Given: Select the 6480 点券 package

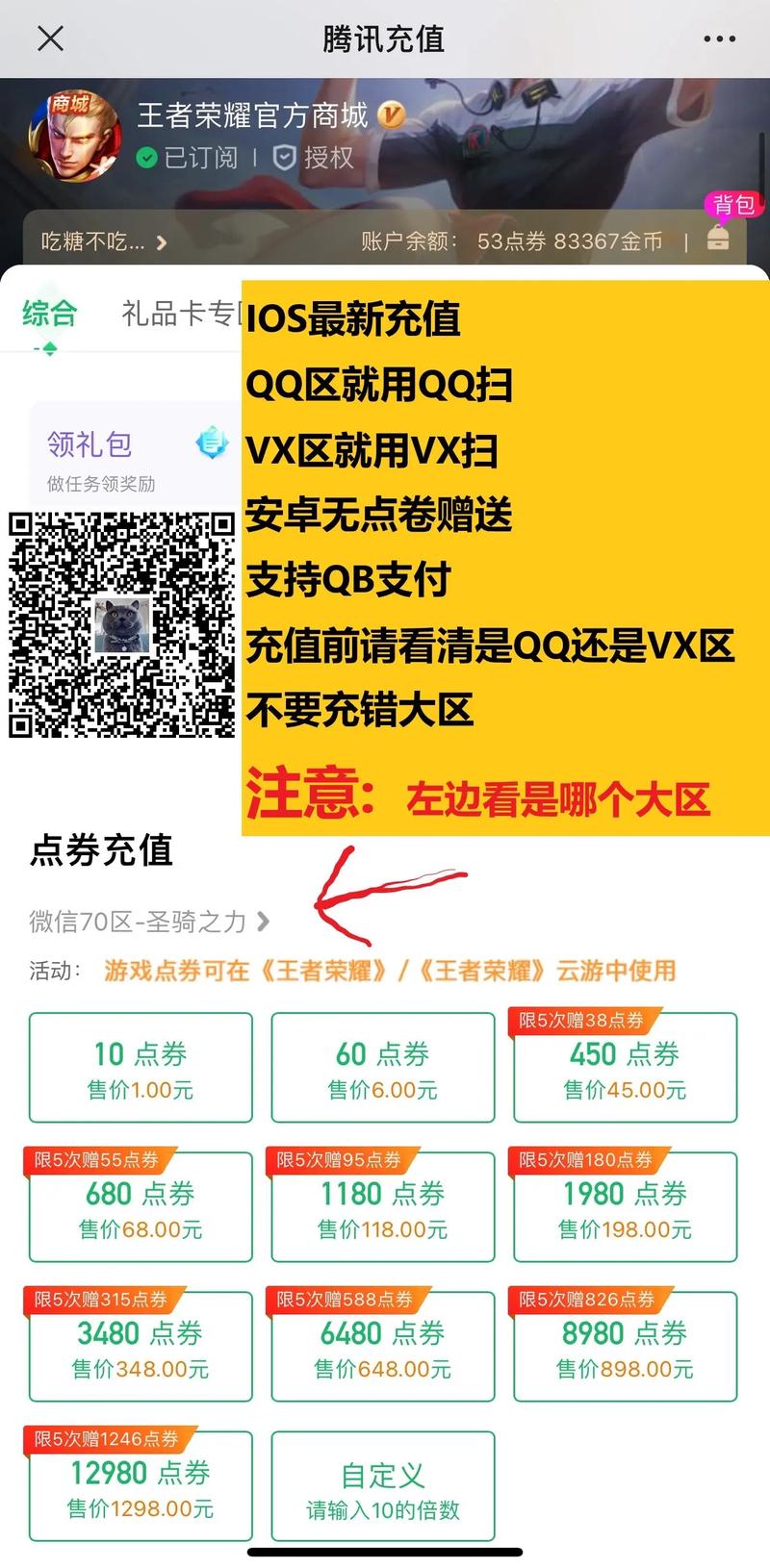Looking at the screenshot, I should (x=383, y=1349).
